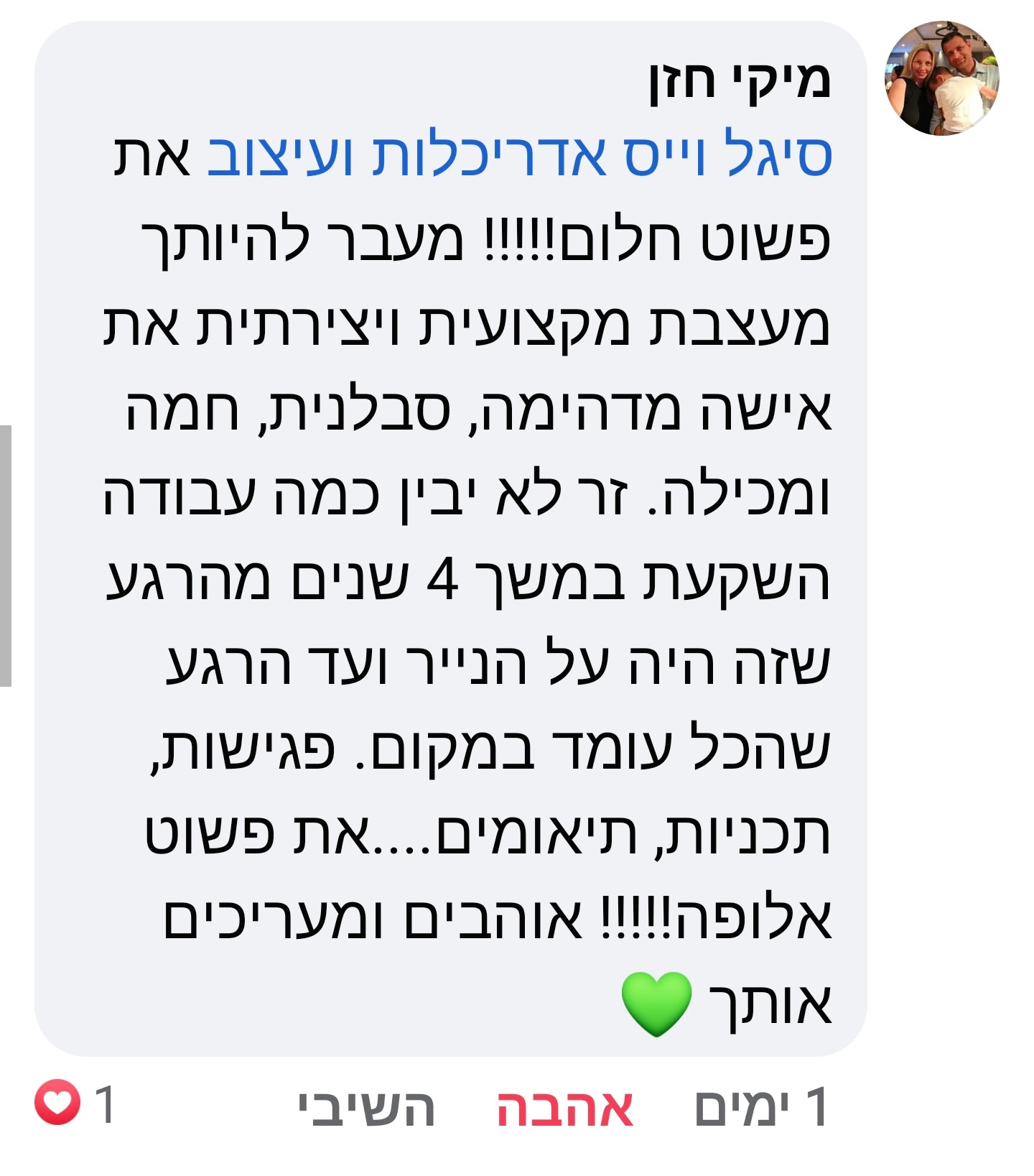Open tagged page סיגל וייס אדריכלות ועיצוב
Screen dimensions: 1034x1176
tap(519, 155)
